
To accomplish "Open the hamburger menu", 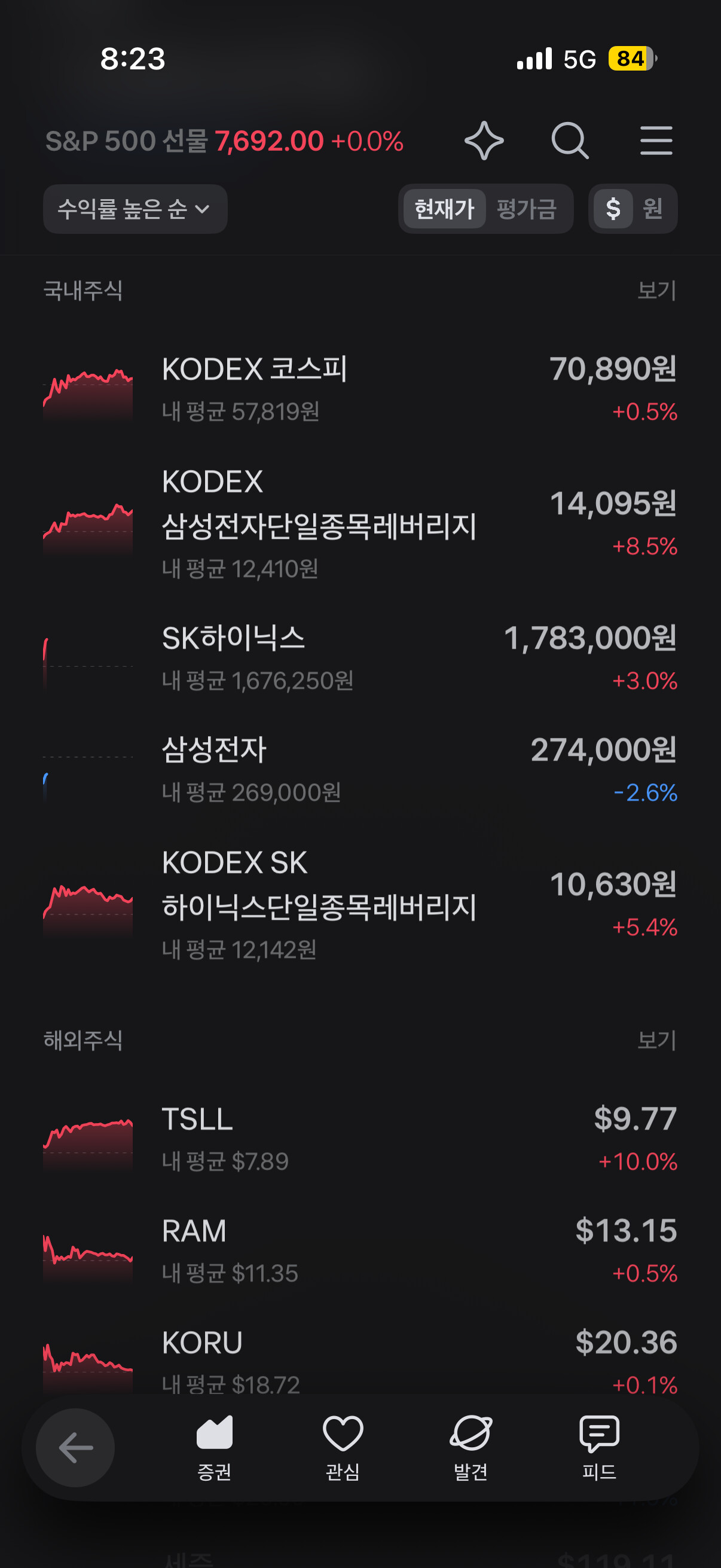I will pos(656,141).
